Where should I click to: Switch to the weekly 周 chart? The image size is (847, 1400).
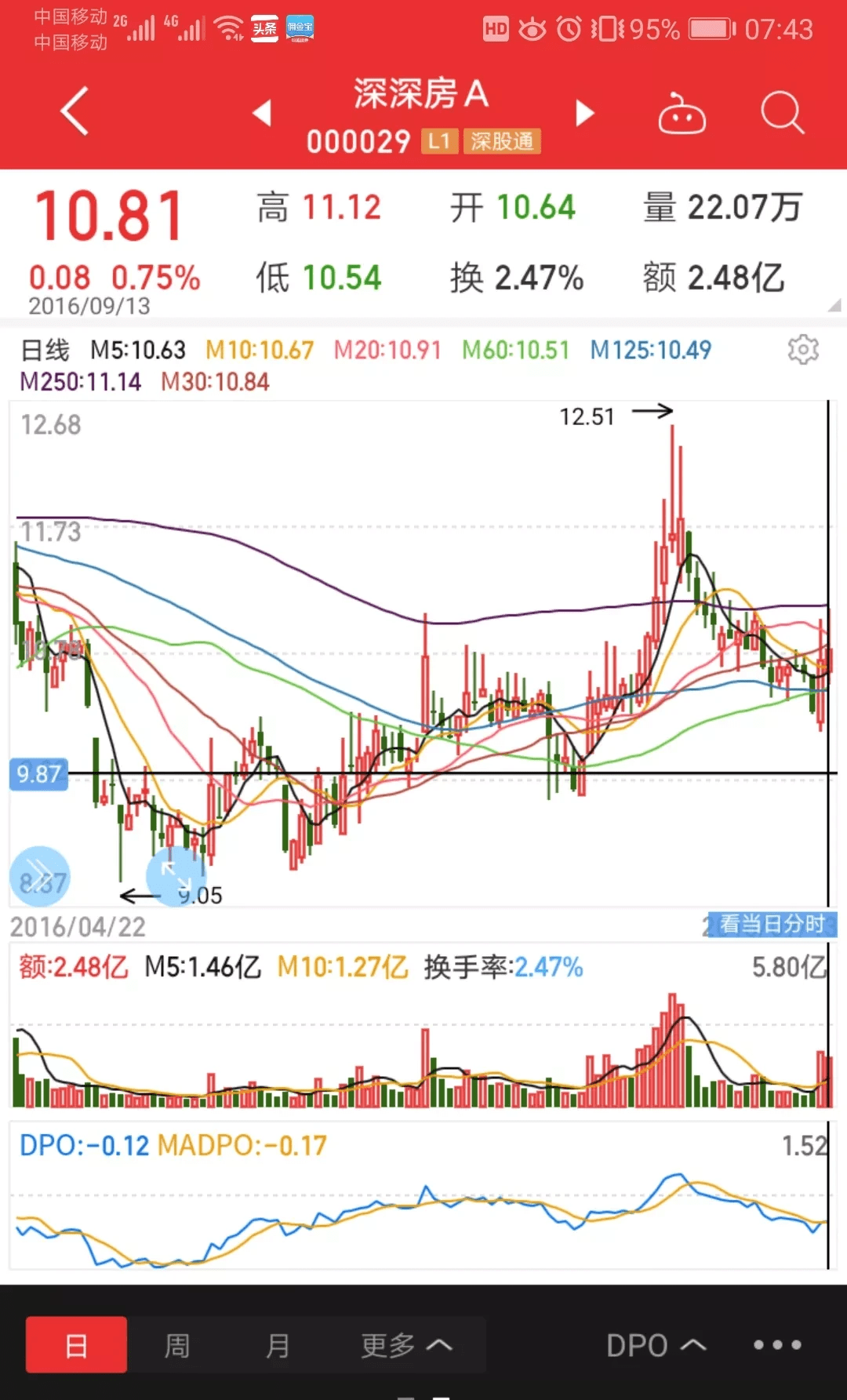(x=177, y=1345)
